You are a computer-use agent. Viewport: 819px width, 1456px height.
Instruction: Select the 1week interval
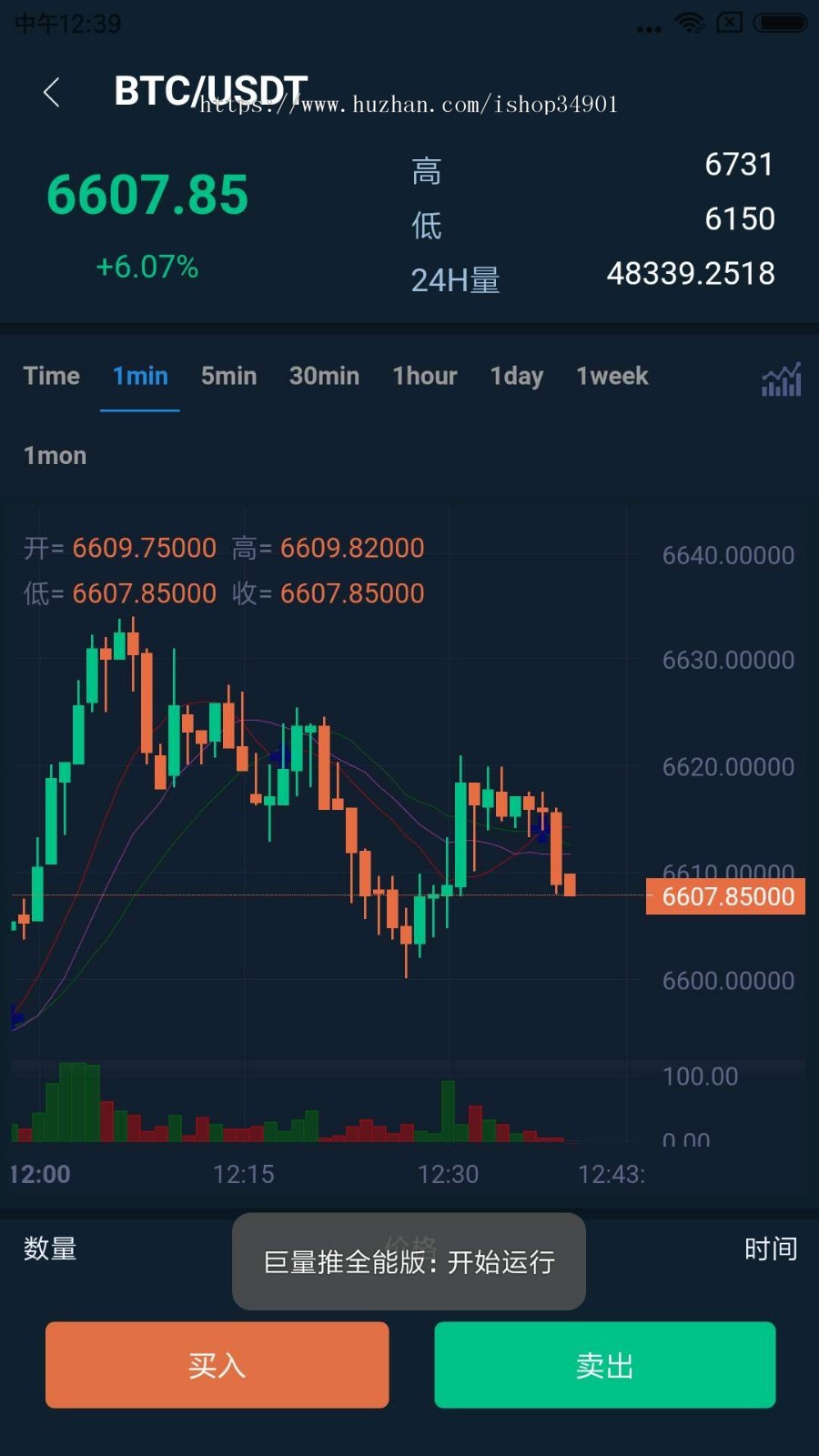(x=612, y=376)
